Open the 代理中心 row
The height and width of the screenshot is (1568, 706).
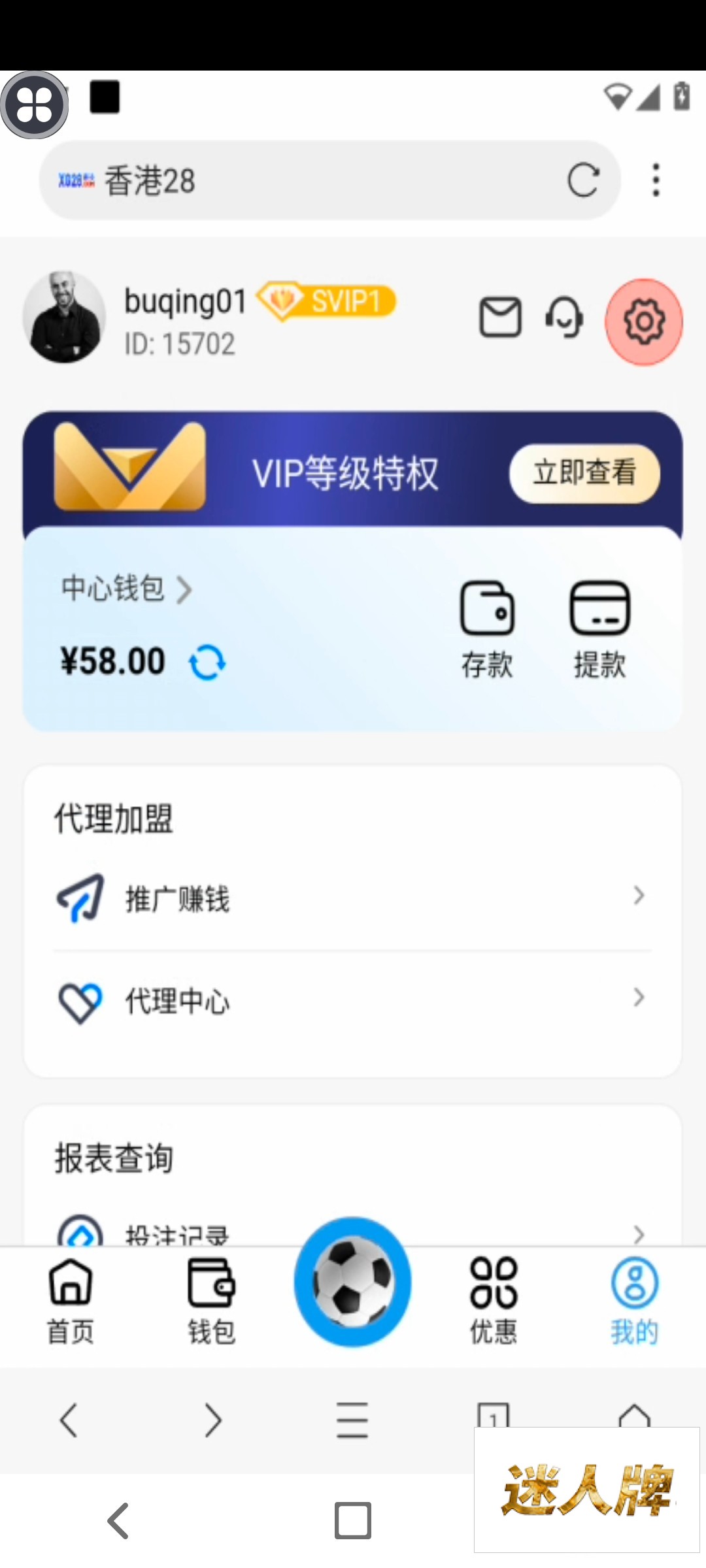click(x=353, y=1000)
